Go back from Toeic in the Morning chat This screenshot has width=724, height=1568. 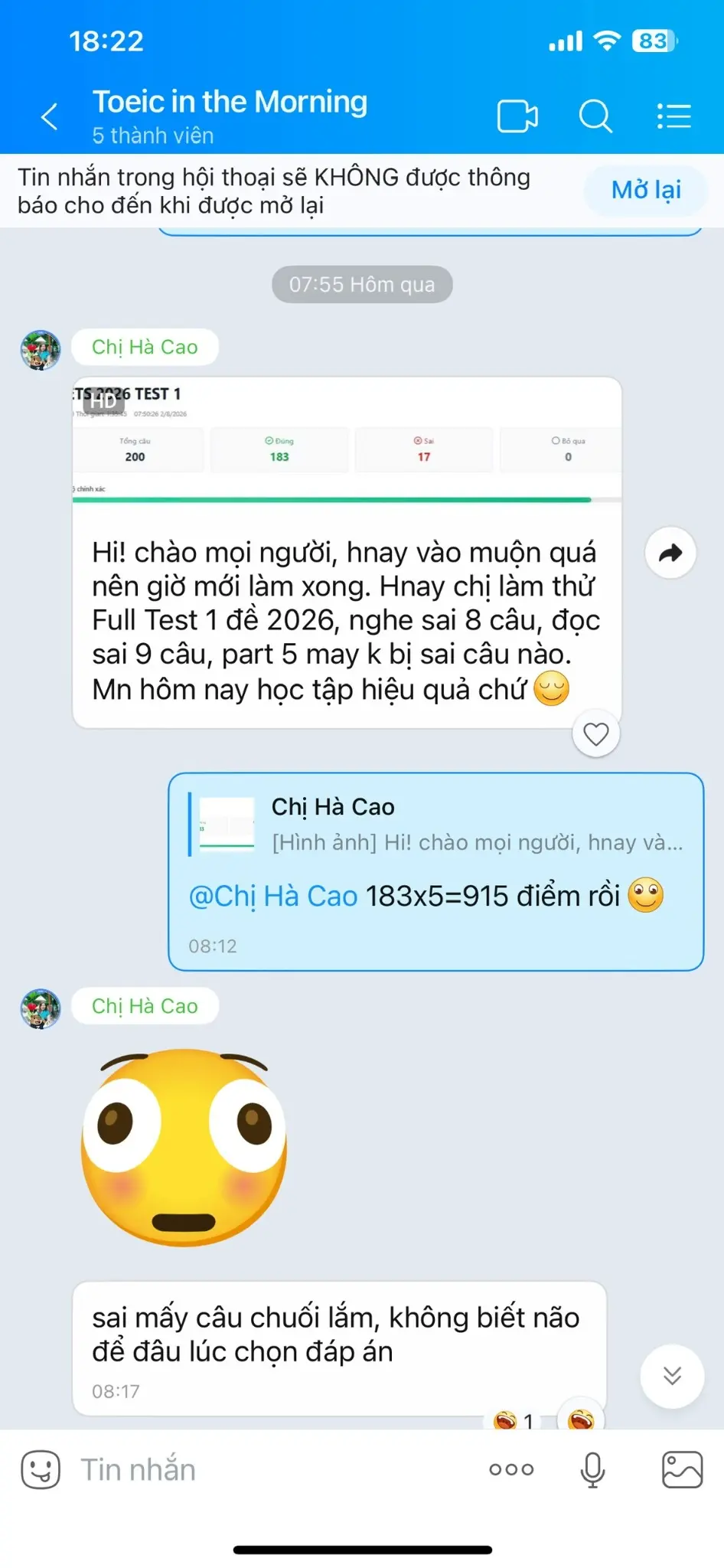(50, 116)
